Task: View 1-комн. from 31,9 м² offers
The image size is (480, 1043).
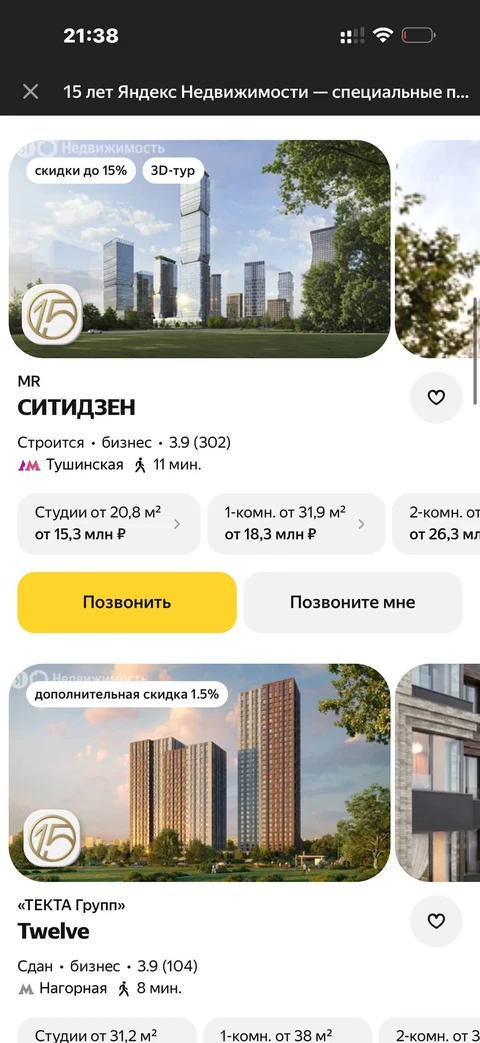Action: (x=296, y=524)
